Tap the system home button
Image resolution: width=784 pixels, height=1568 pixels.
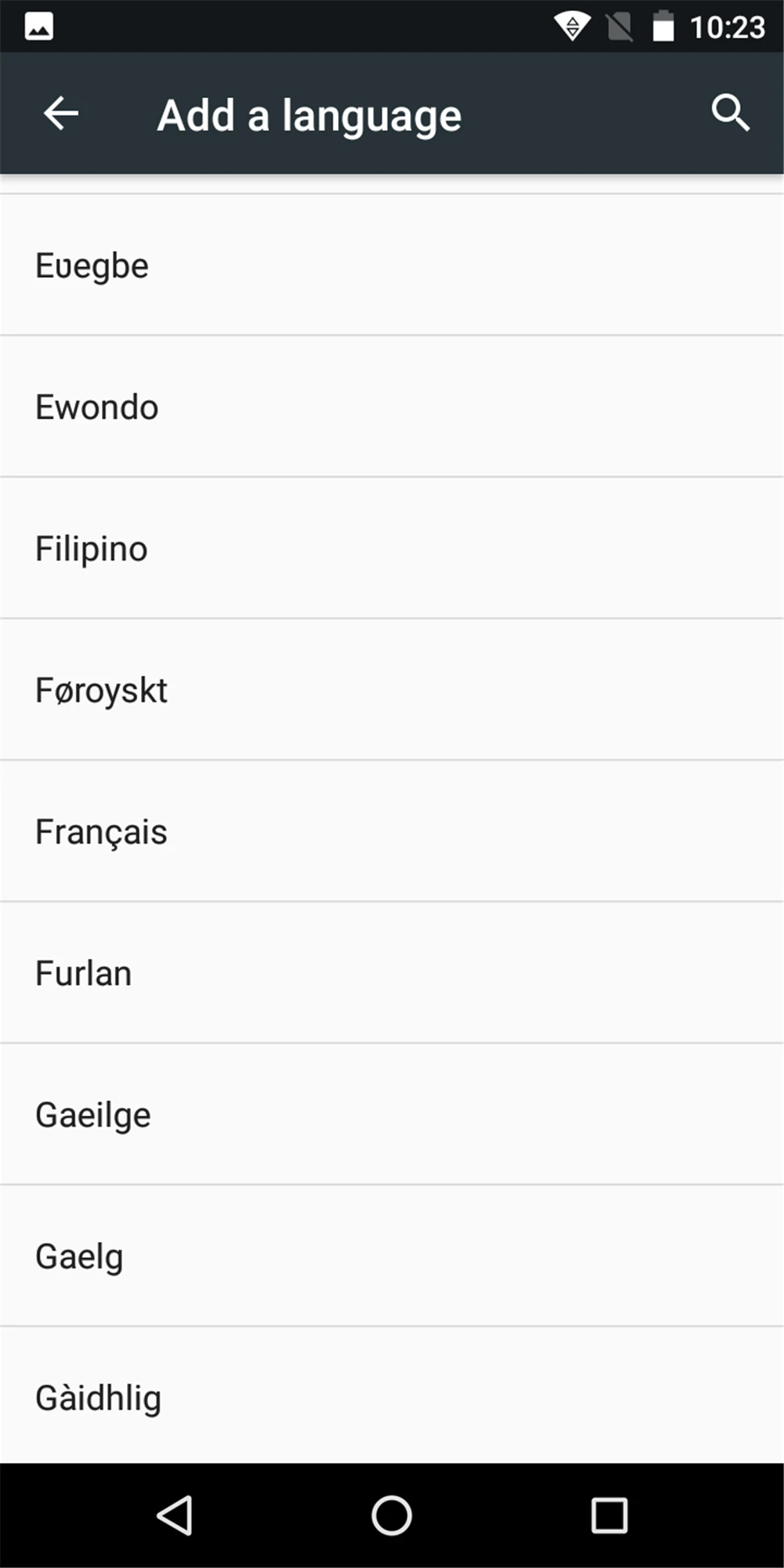(392, 1515)
